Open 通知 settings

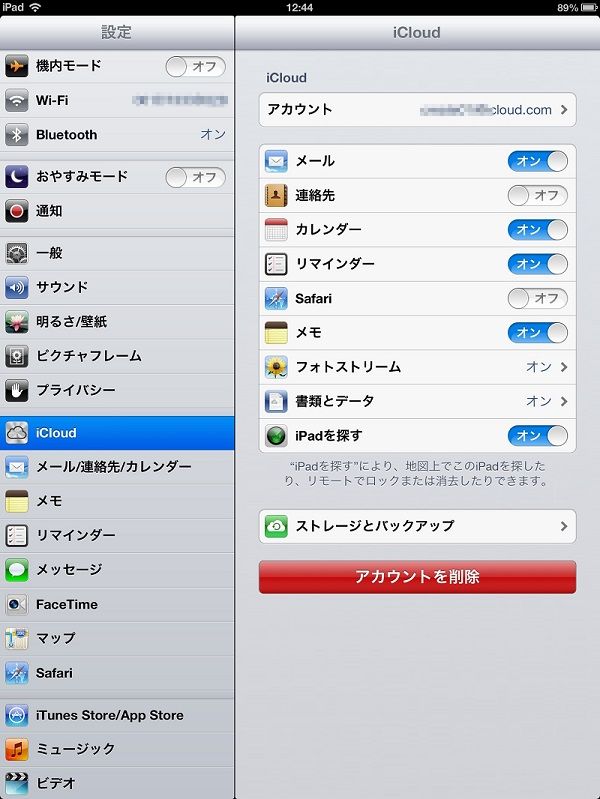117,211
